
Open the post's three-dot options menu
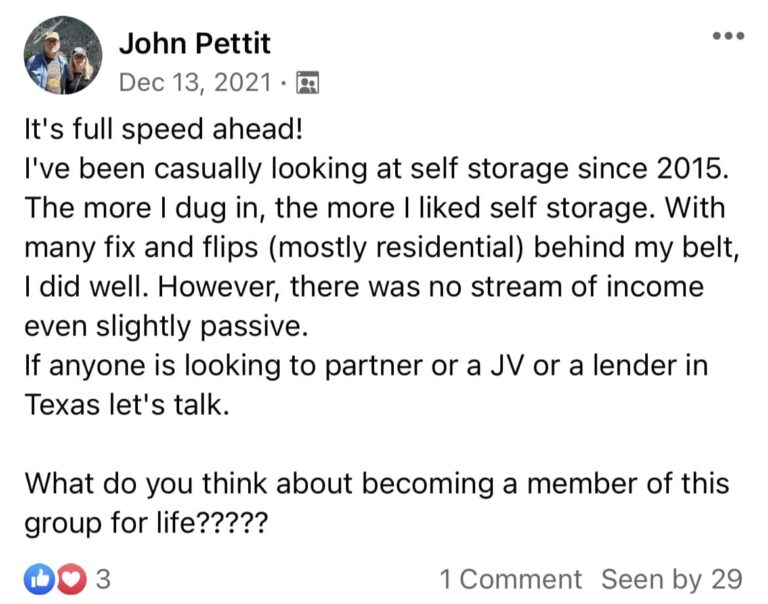(728, 36)
